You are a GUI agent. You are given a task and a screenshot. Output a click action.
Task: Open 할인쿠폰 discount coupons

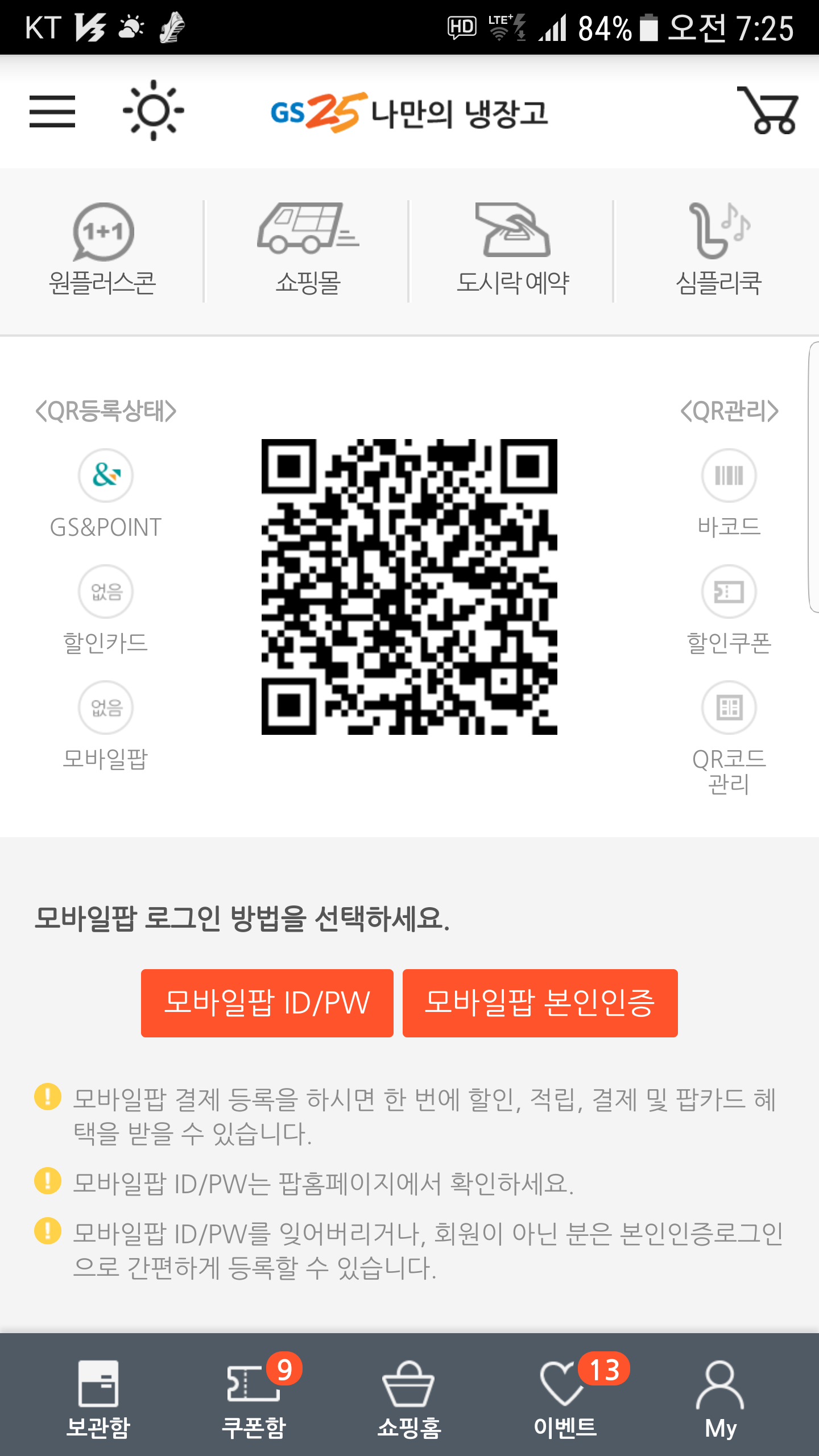coord(729,610)
